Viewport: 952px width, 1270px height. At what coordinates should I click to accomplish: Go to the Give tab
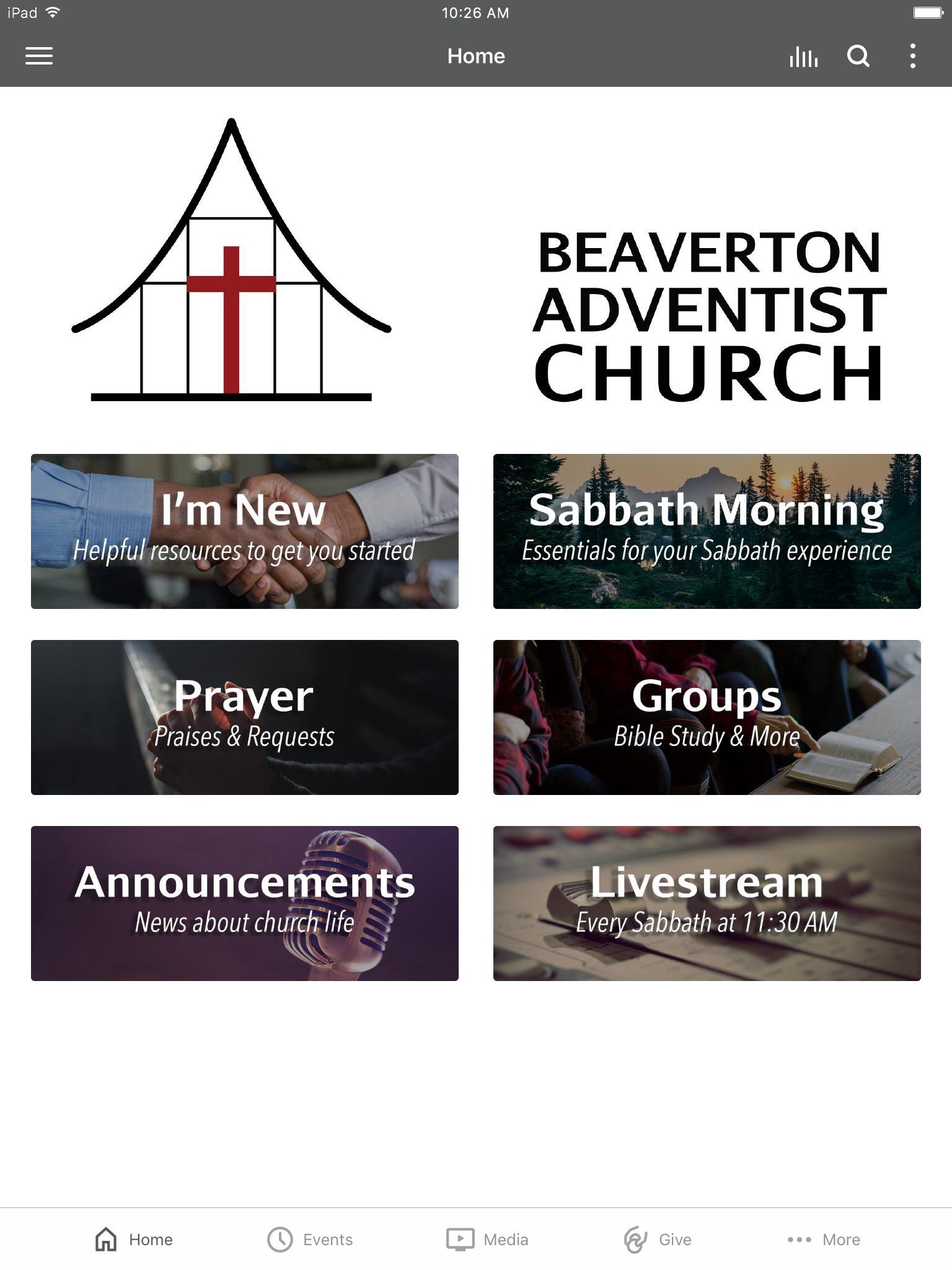click(658, 1240)
